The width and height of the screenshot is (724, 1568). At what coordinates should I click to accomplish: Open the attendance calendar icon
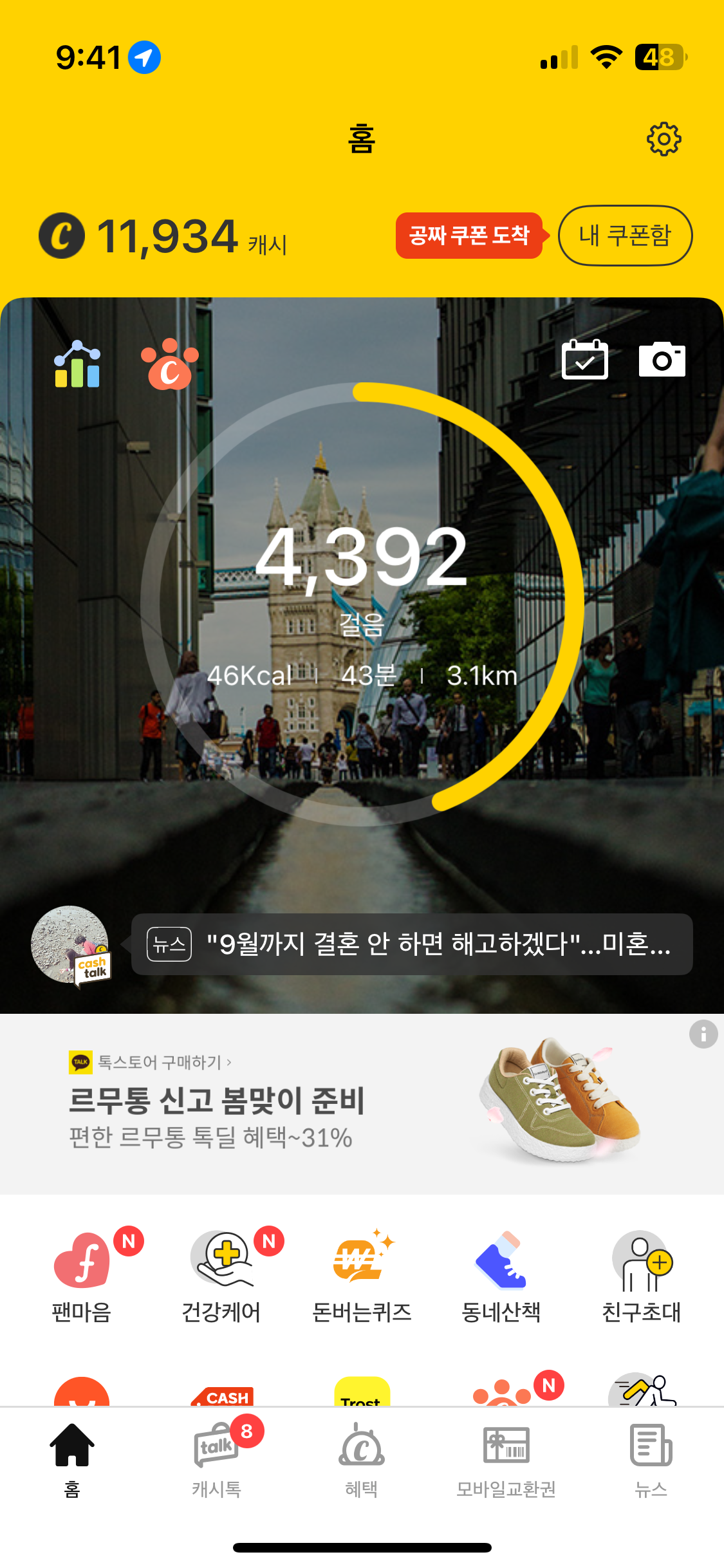point(584,360)
